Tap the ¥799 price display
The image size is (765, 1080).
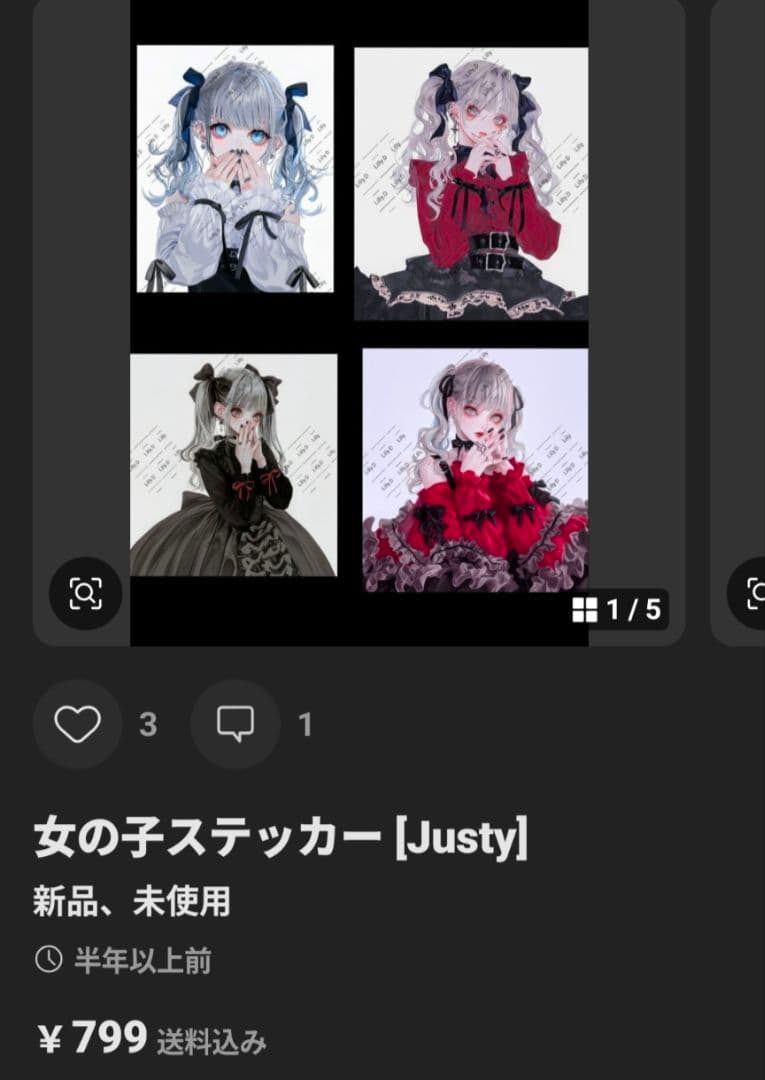(x=95, y=1042)
